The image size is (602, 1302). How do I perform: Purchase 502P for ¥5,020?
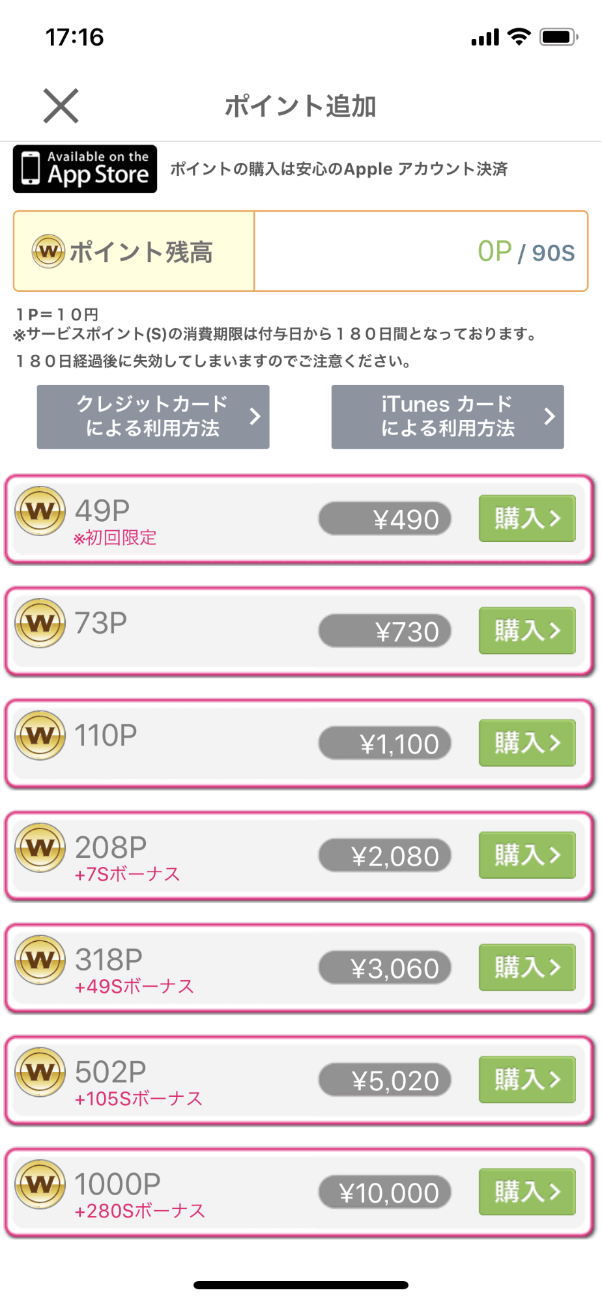click(527, 1080)
